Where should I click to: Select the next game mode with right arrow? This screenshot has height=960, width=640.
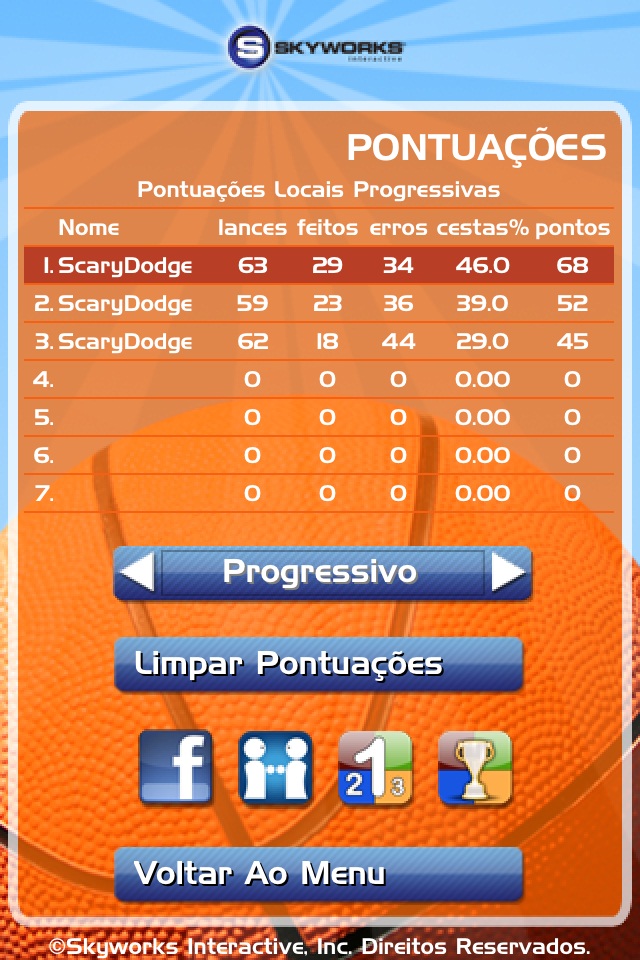click(508, 573)
